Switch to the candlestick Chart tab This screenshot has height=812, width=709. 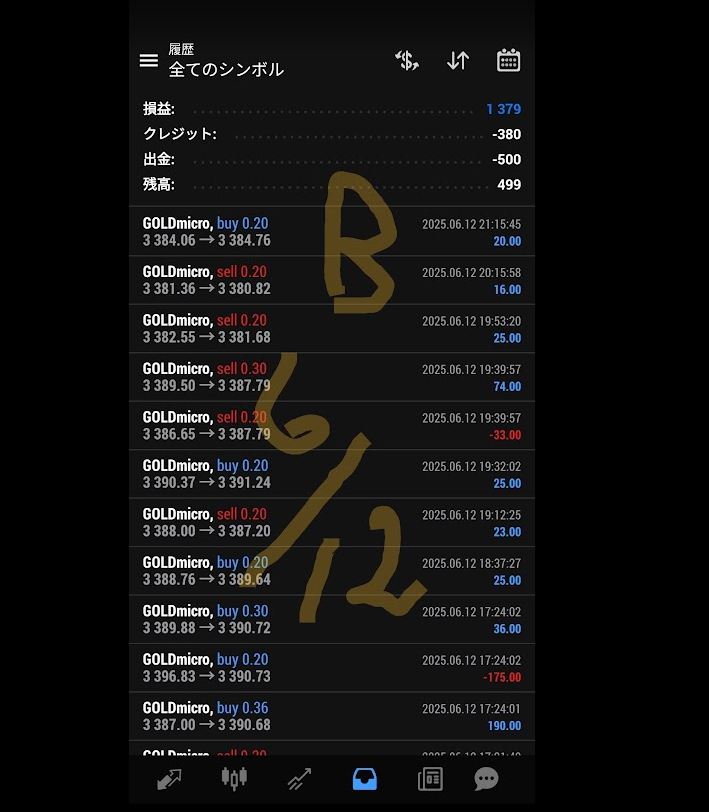234,779
